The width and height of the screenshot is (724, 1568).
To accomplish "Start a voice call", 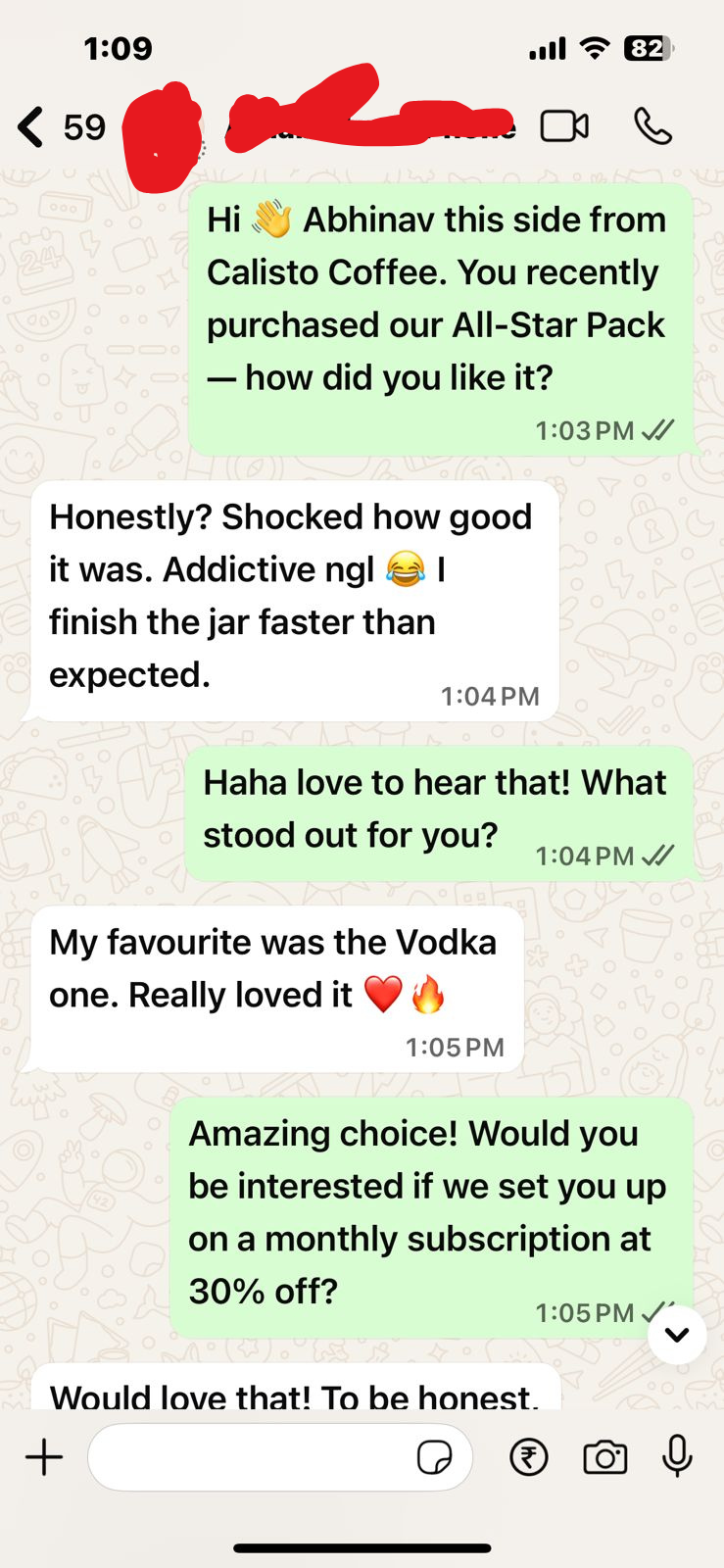I will coord(652,126).
